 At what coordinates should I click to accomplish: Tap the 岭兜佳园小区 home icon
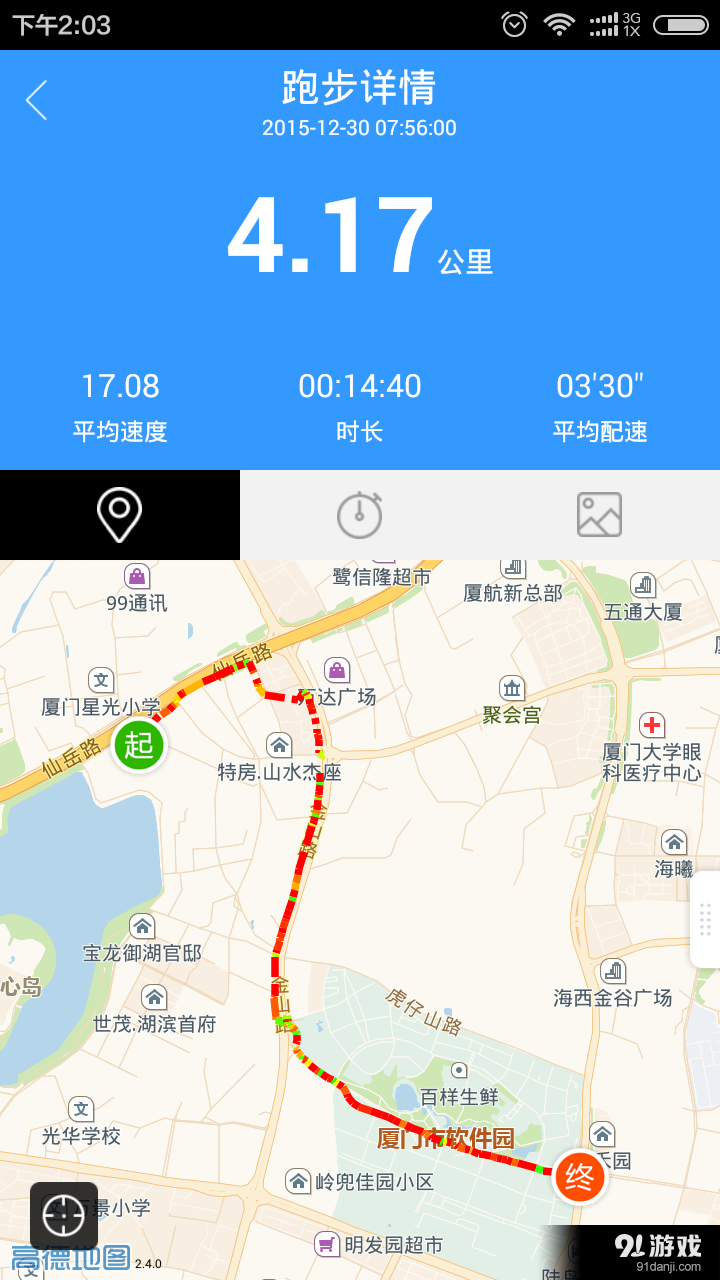click(x=297, y=1179)
